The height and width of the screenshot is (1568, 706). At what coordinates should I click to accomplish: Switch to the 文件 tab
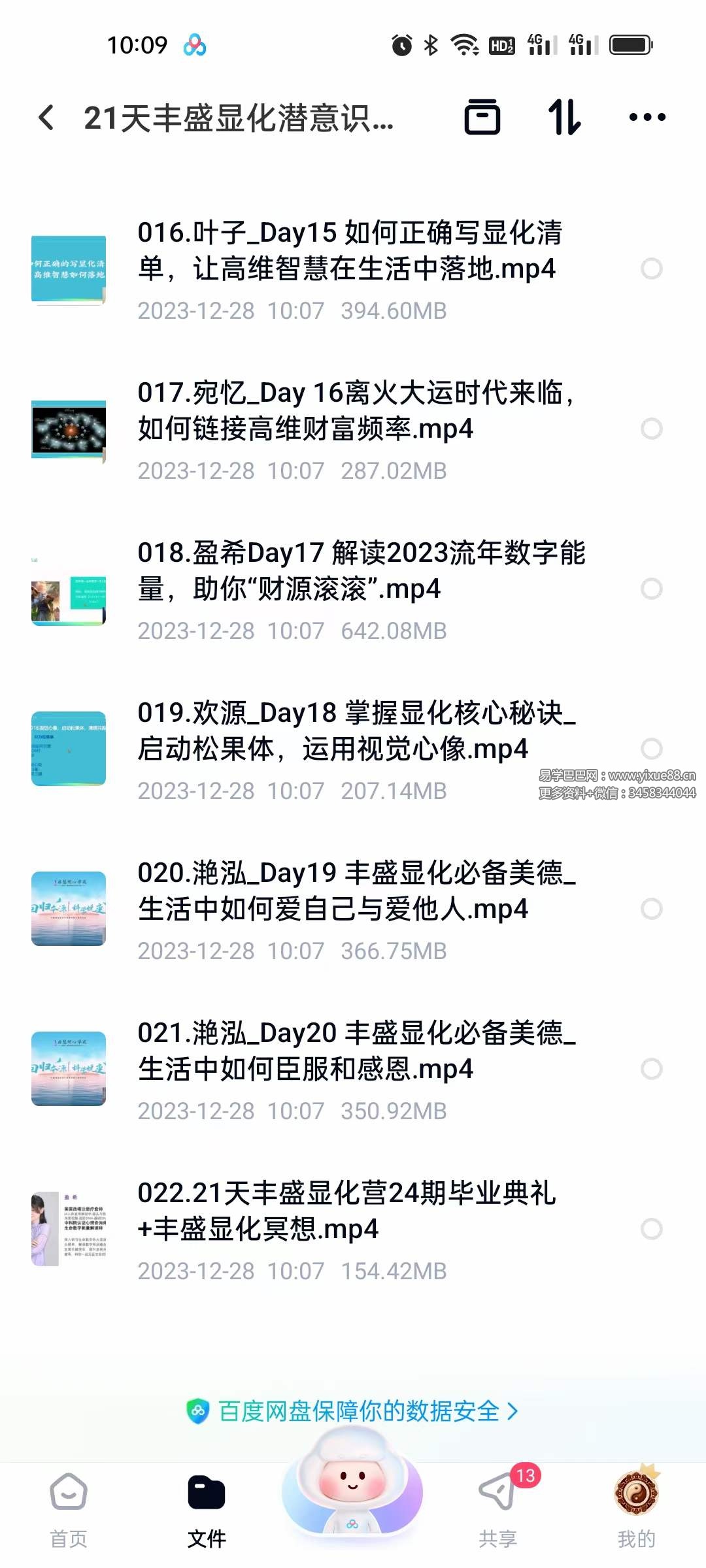pos(208,1503)
